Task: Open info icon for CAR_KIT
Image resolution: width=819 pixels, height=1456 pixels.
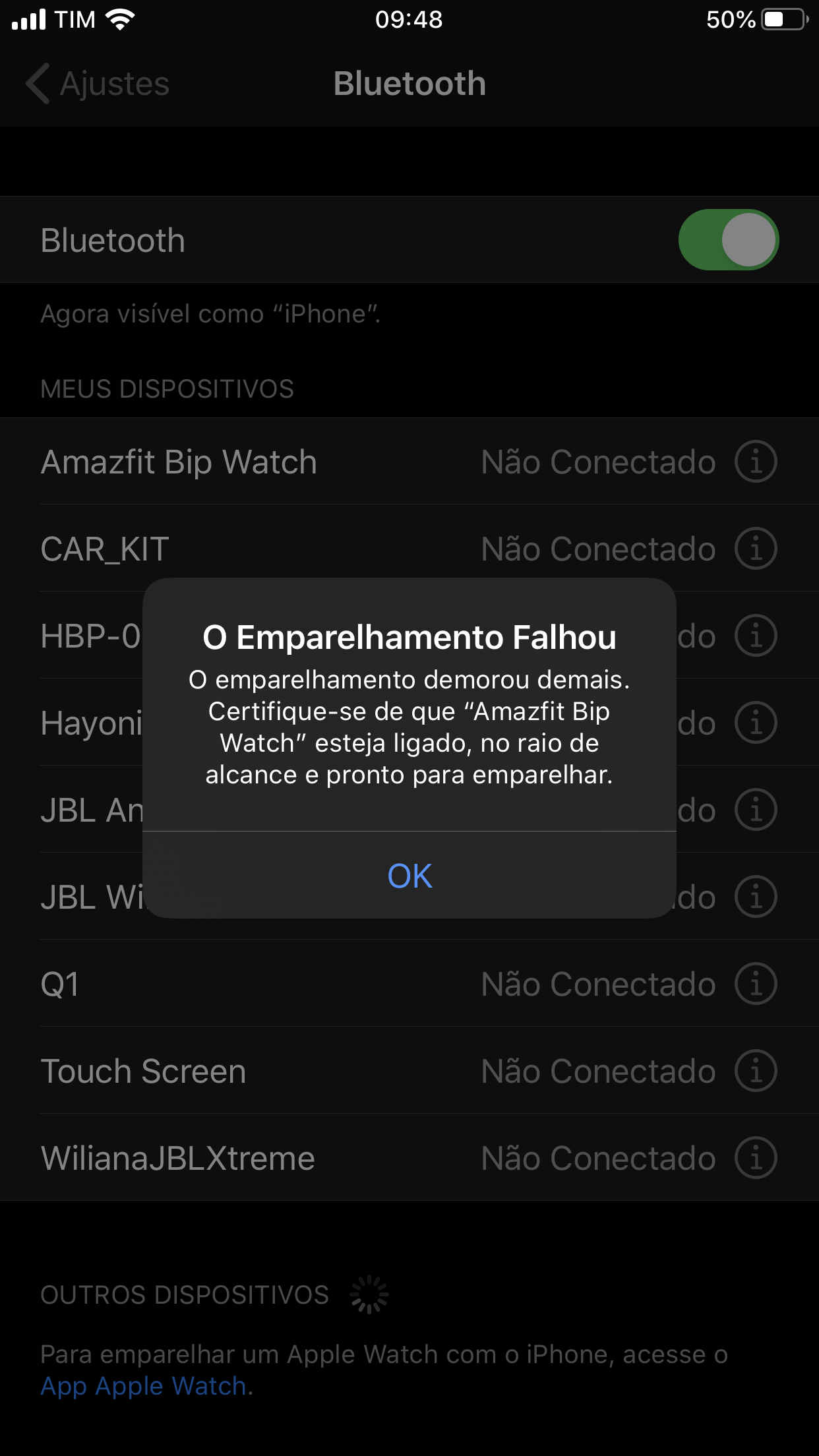Action: [756, 549]
